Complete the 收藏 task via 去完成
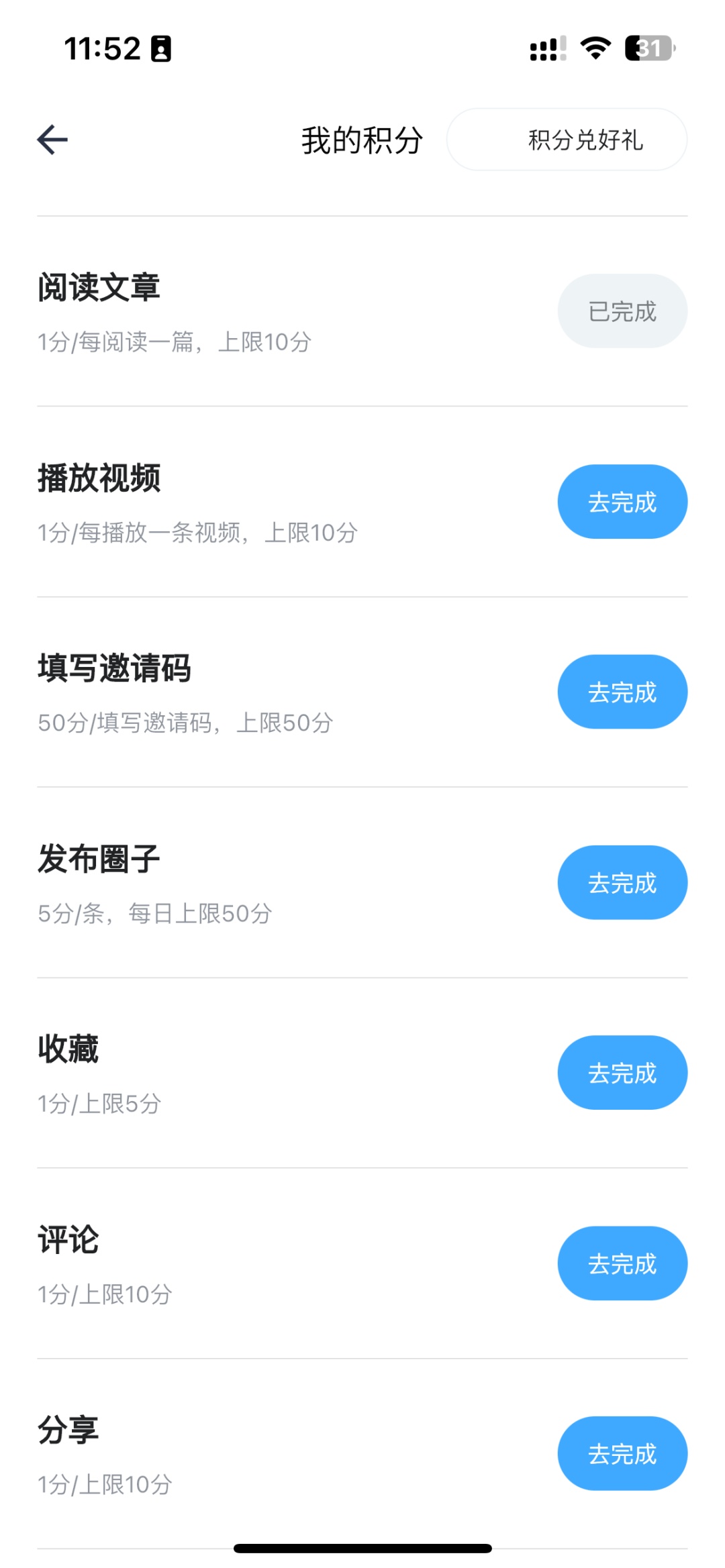 [622, 1073]
